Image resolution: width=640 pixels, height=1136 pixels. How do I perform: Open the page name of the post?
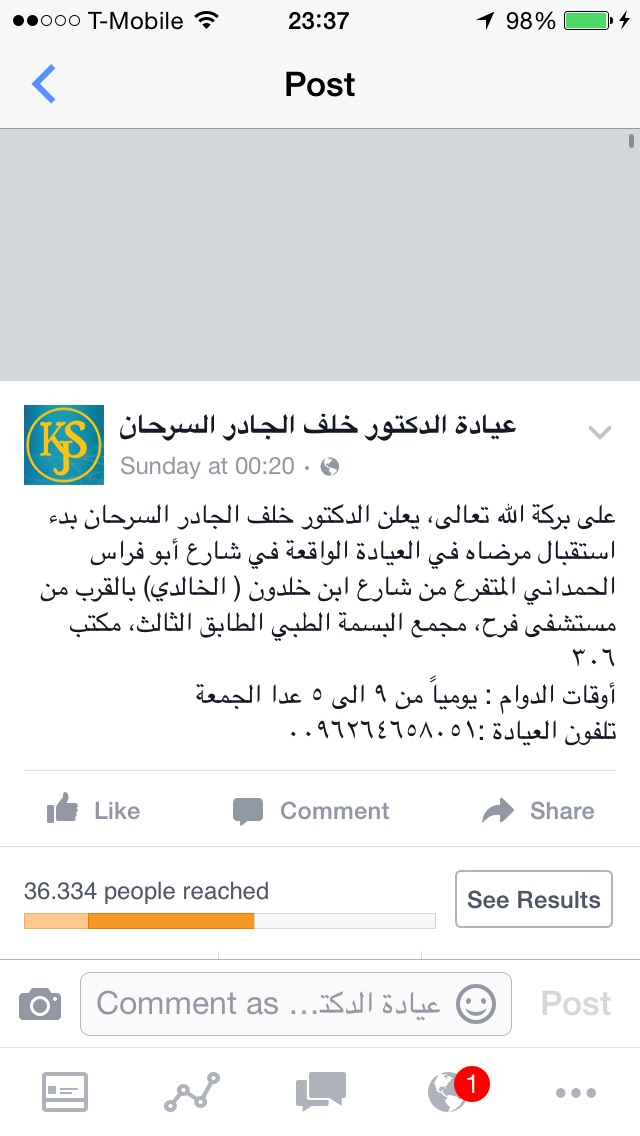(x=318, y=426)
